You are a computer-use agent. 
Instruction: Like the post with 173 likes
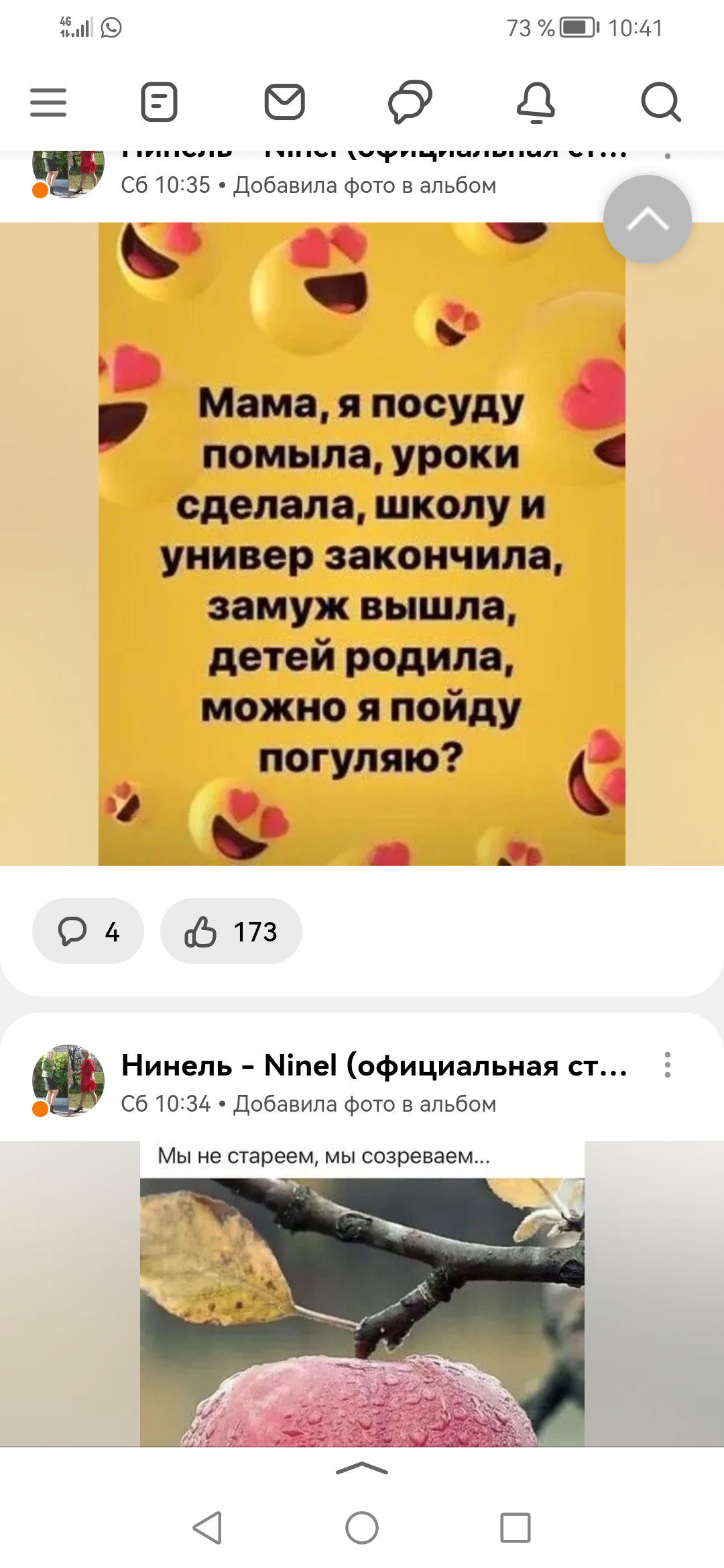point(231,931)
